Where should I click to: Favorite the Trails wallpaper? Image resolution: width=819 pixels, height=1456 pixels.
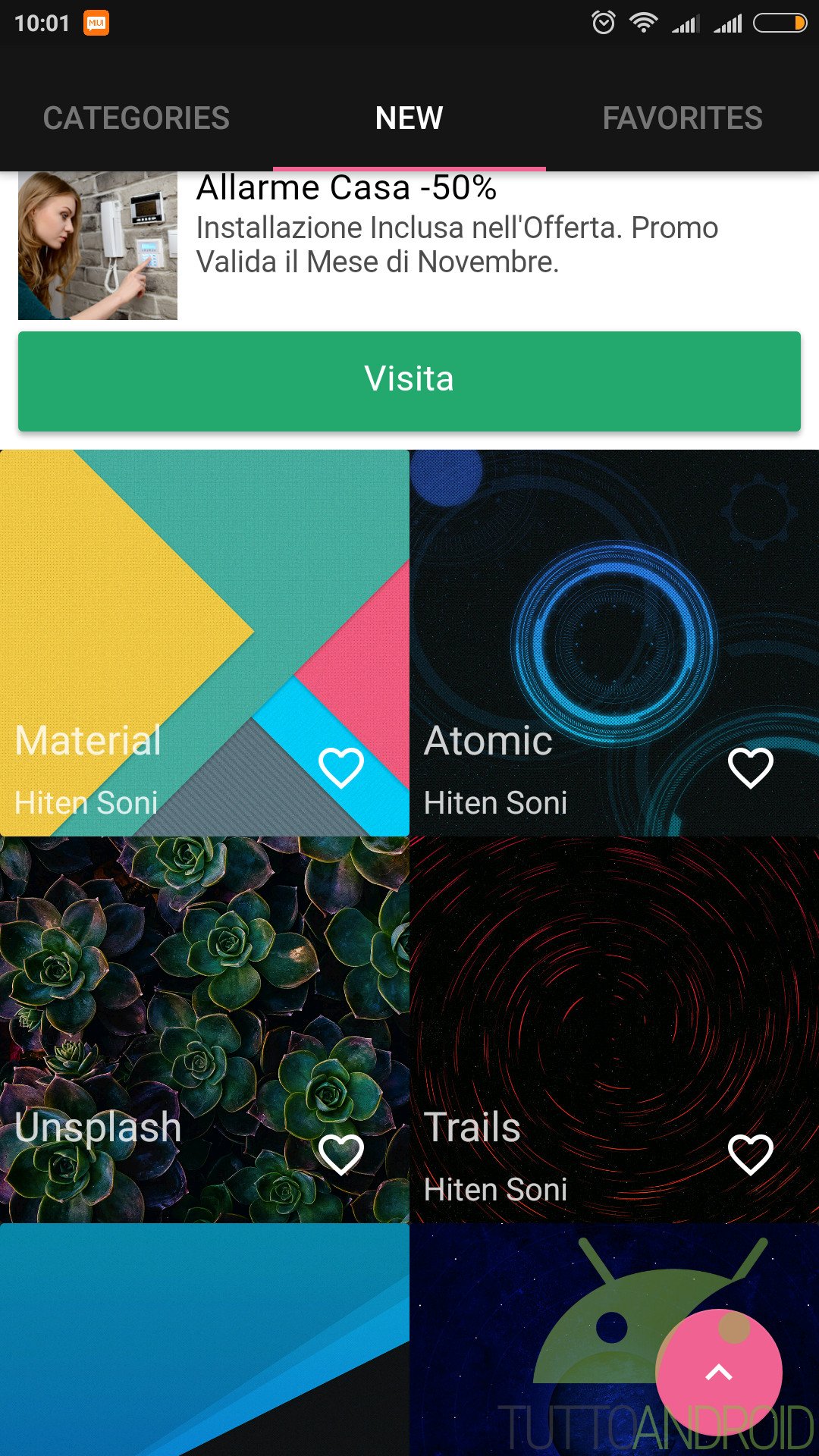[x=751, y=1154]
